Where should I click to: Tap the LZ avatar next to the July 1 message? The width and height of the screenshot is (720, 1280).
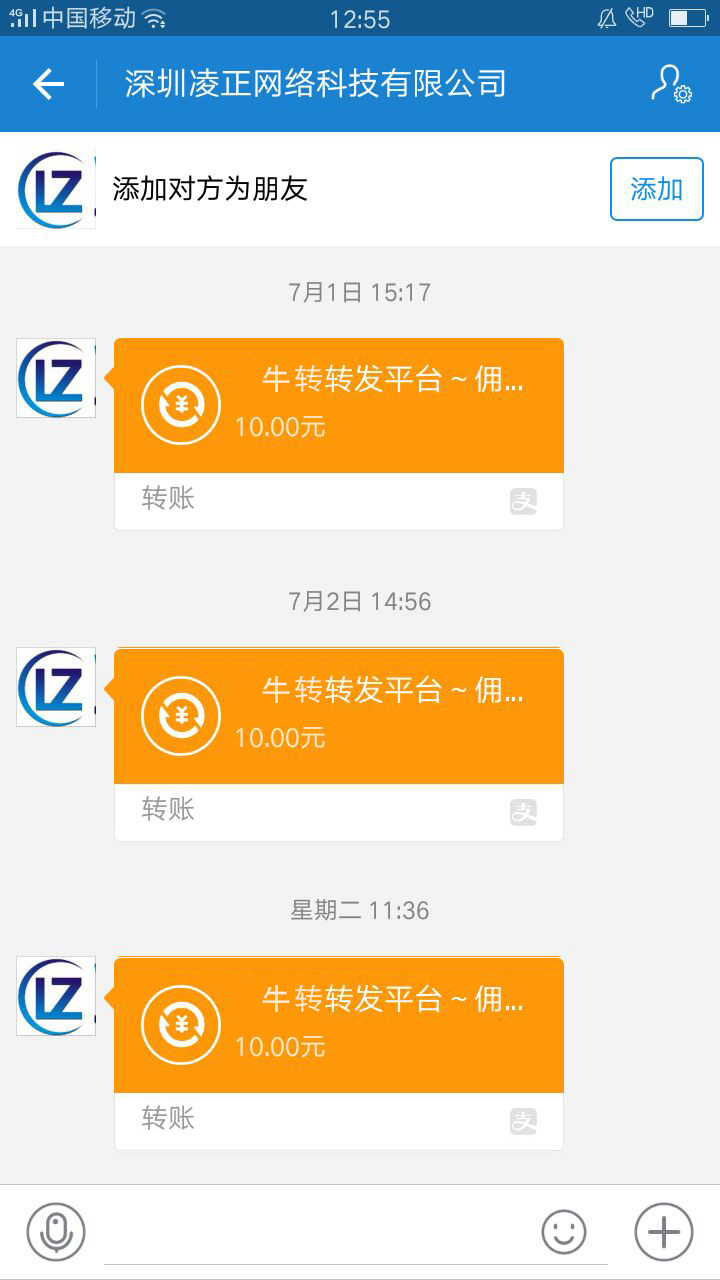click(x=55, y=378)
